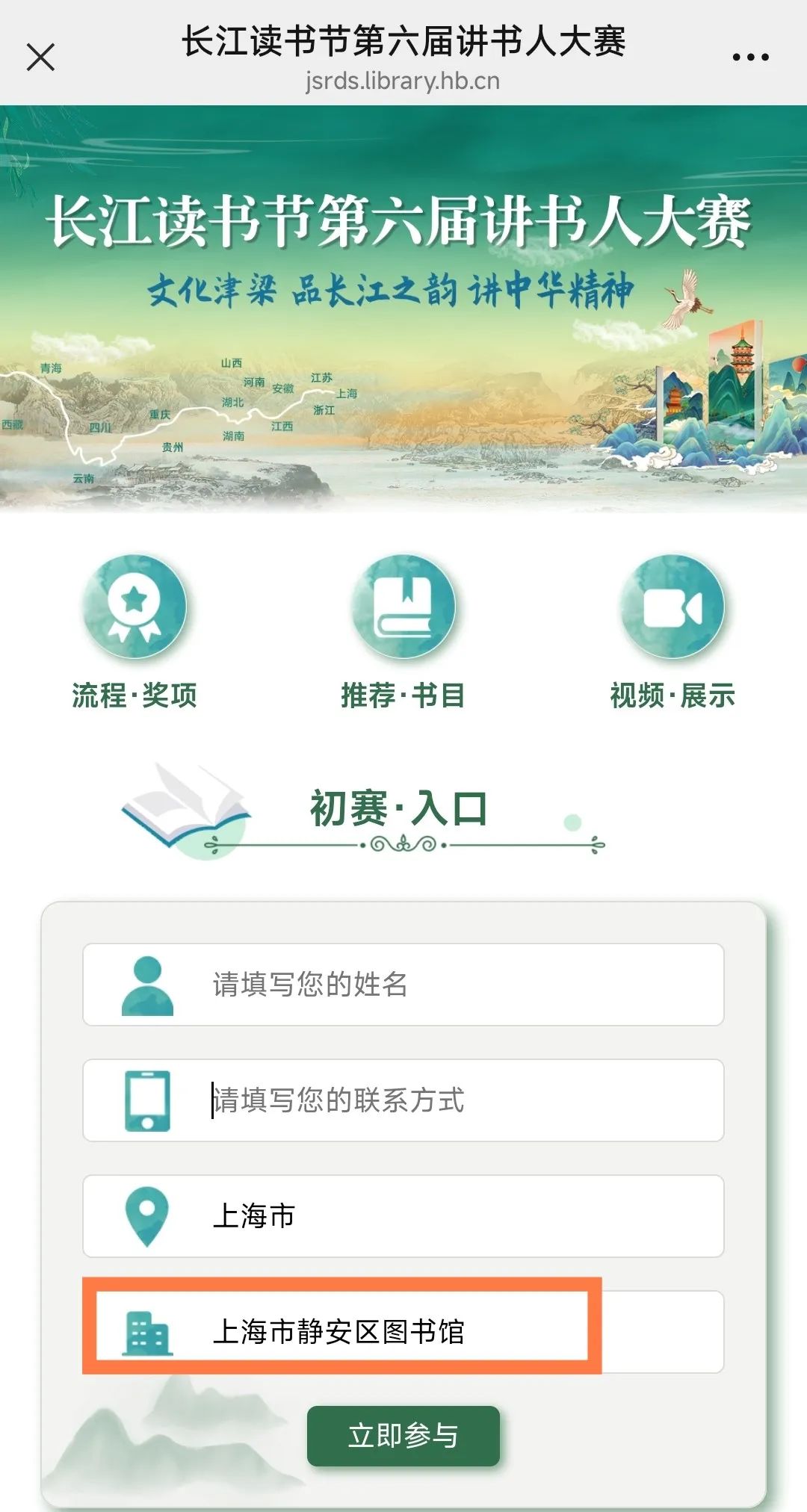Open the 流程·奖项 section

[134, 631]
